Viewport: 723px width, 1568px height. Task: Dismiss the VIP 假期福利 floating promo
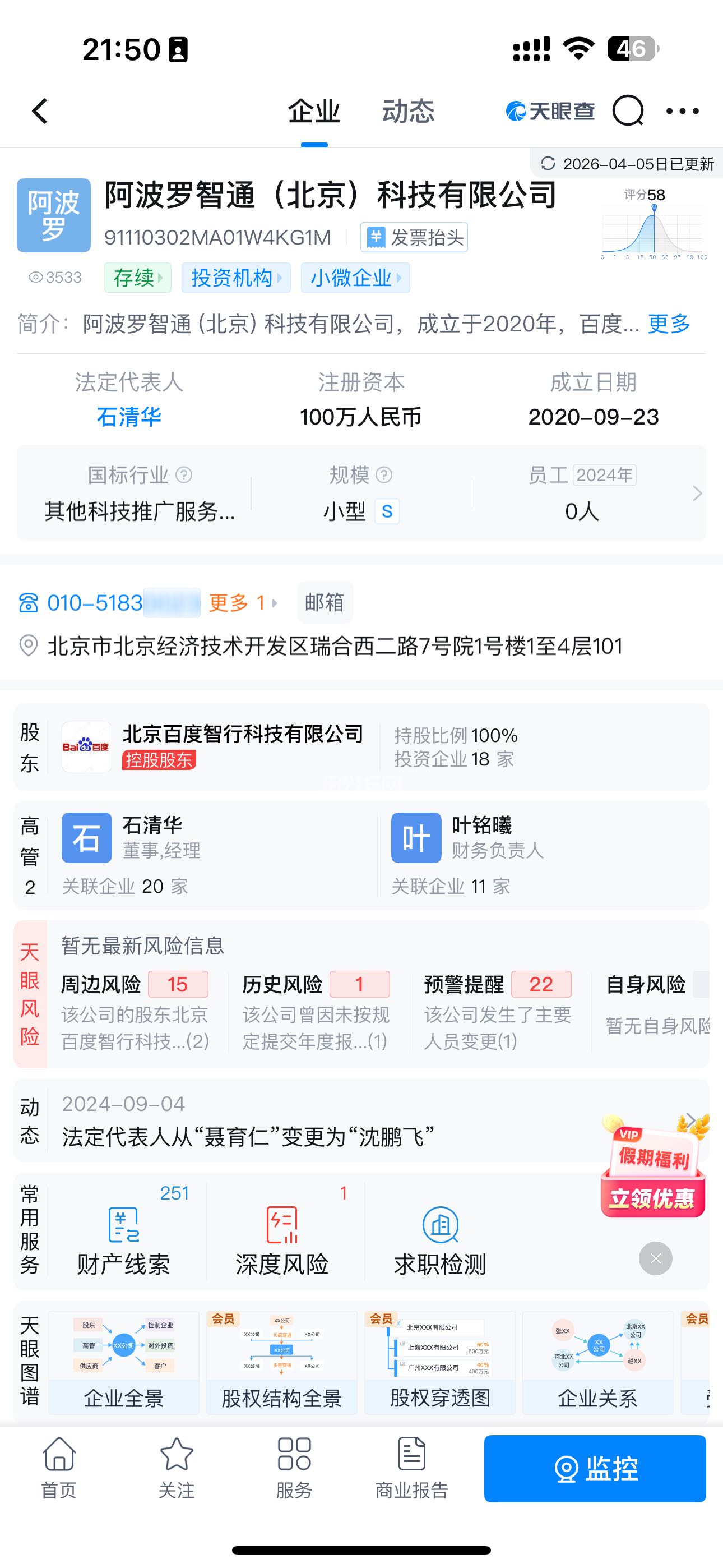click(655, 1258)
